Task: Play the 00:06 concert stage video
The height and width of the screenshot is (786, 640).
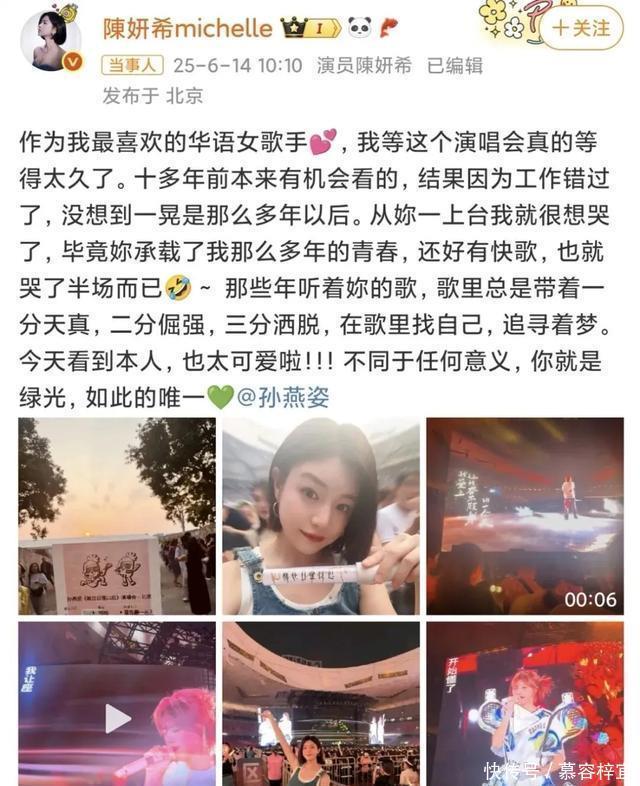Action: pos(524,515)
